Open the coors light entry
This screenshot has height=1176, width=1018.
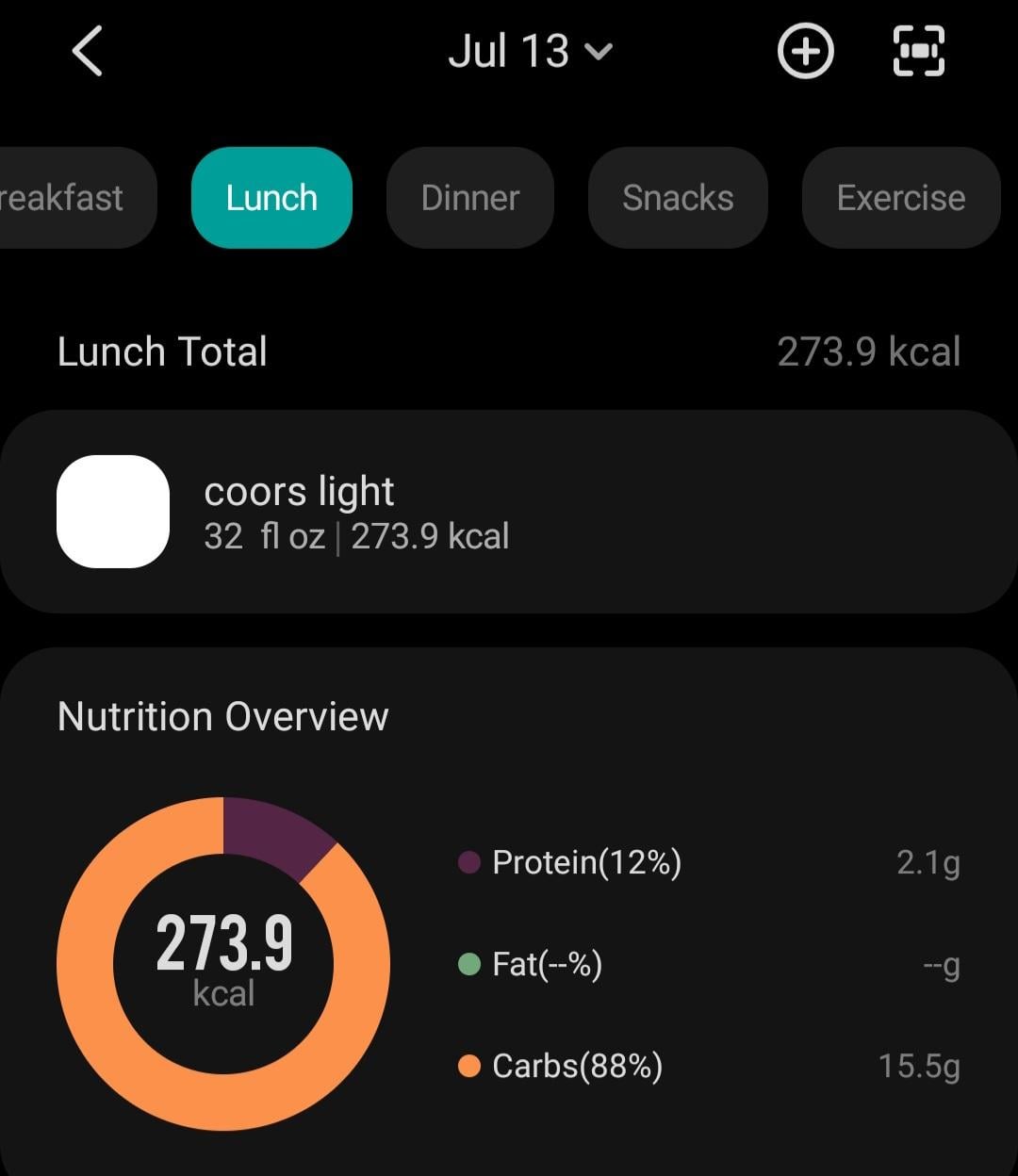point(509,512)
